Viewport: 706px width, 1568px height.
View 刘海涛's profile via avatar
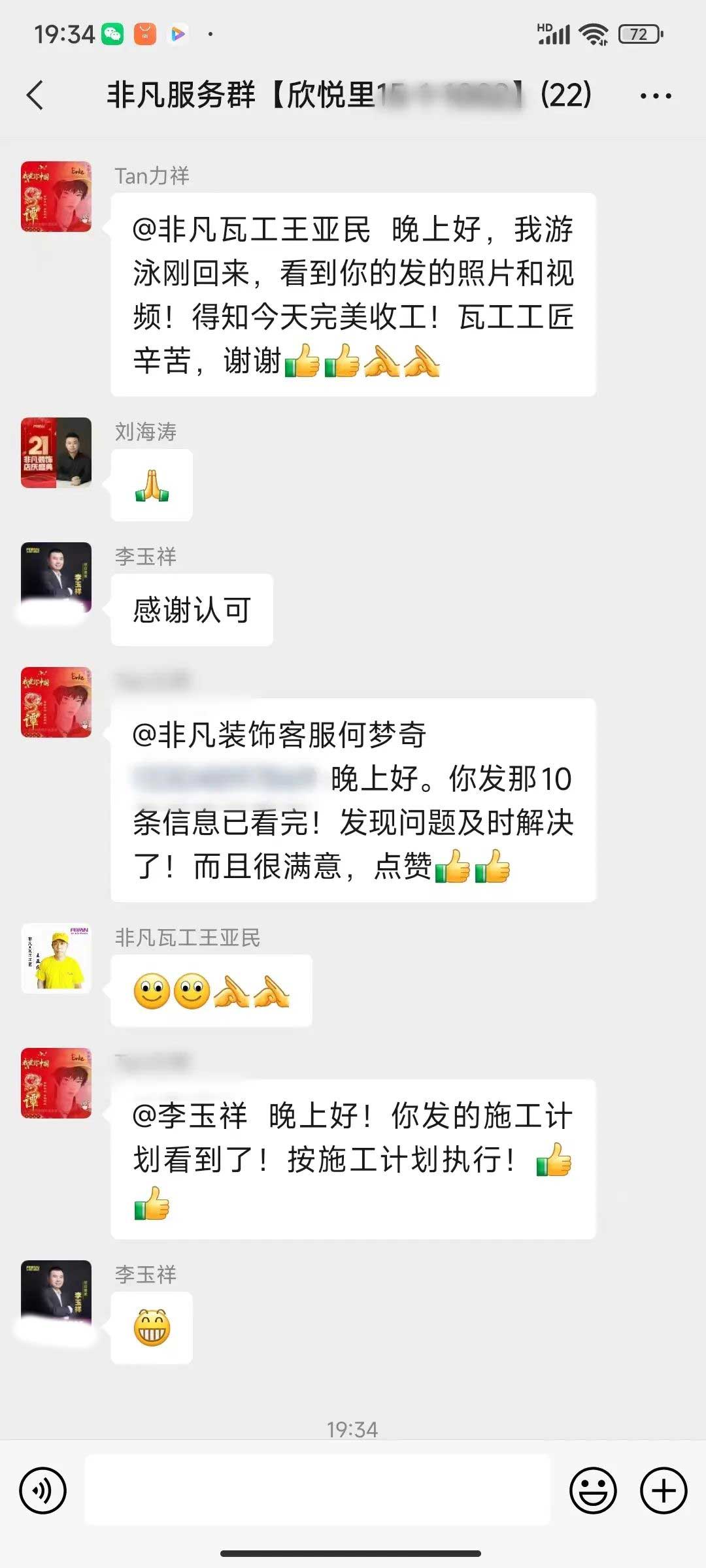coord(56,453)
